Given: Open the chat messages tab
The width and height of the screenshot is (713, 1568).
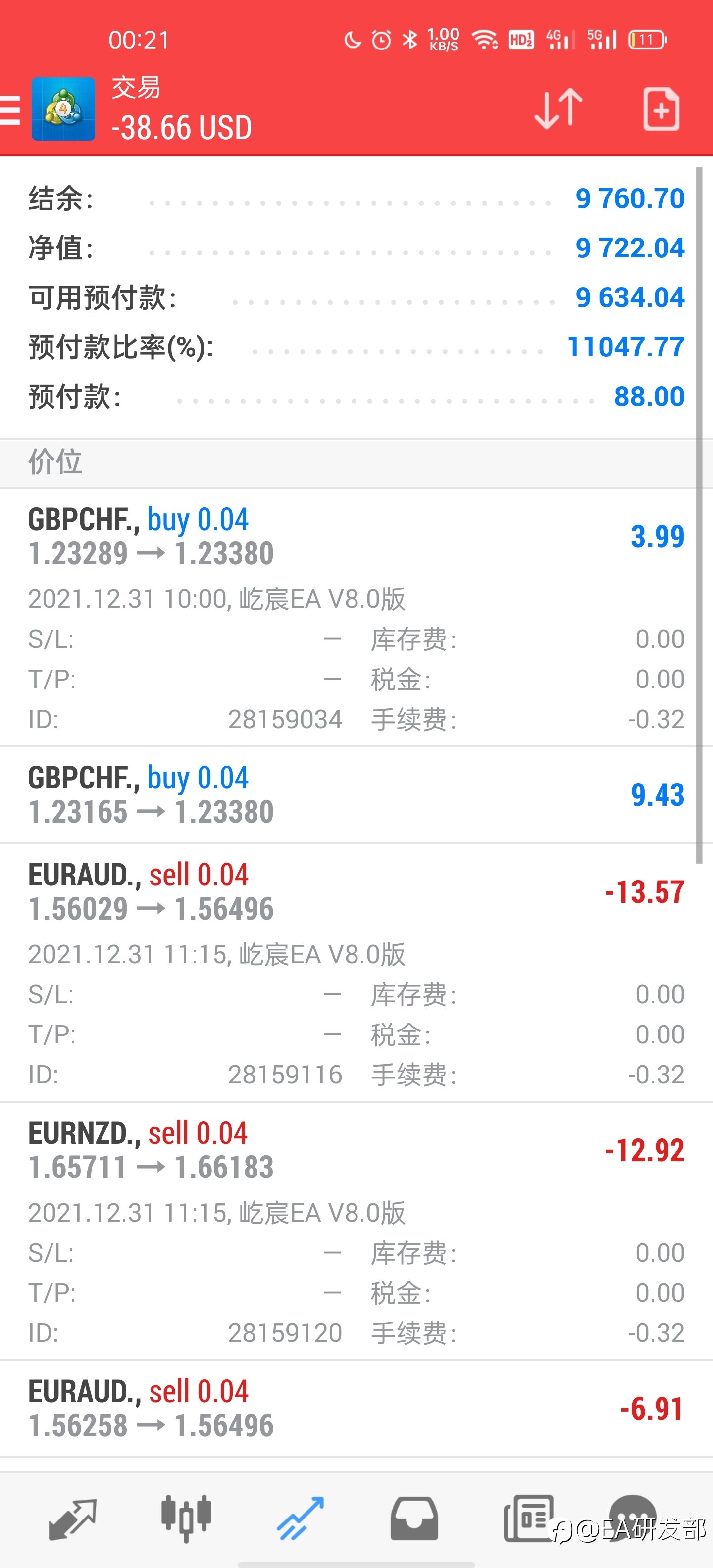Looking at the screenshot, I should pos(633,1516).
